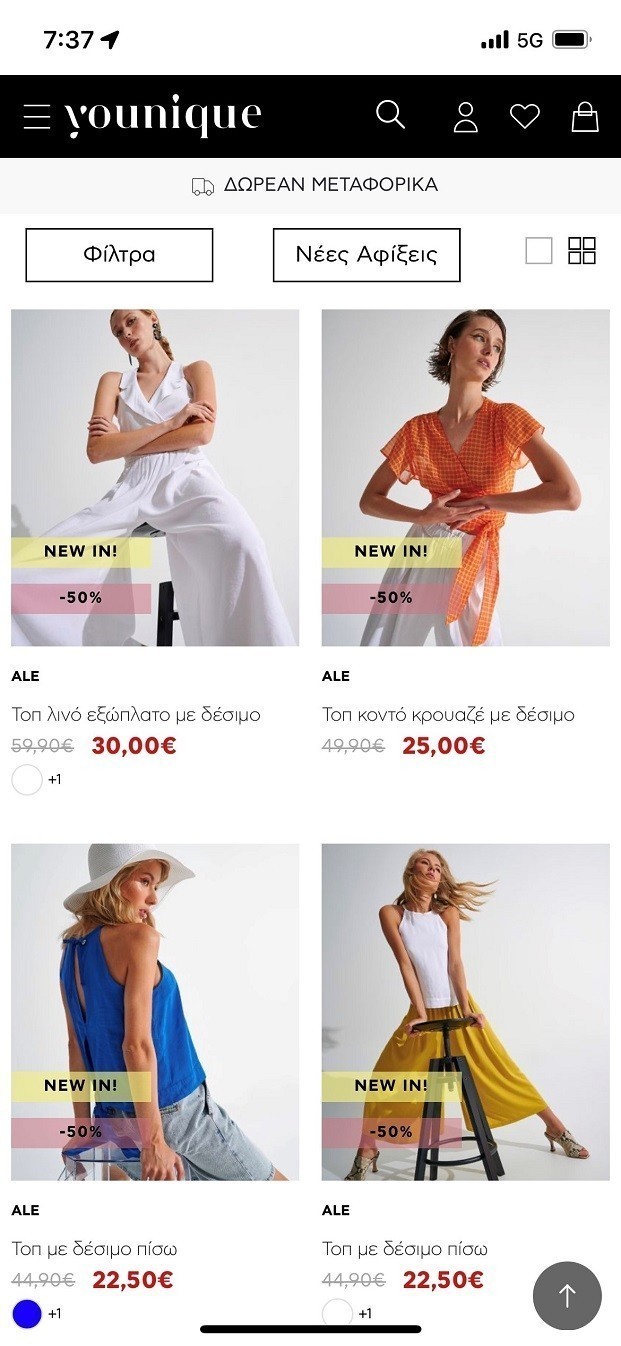Select white swatch for Τοπ λινό εξώπλατο
621x1346 pixels.
tap(27, 779)
